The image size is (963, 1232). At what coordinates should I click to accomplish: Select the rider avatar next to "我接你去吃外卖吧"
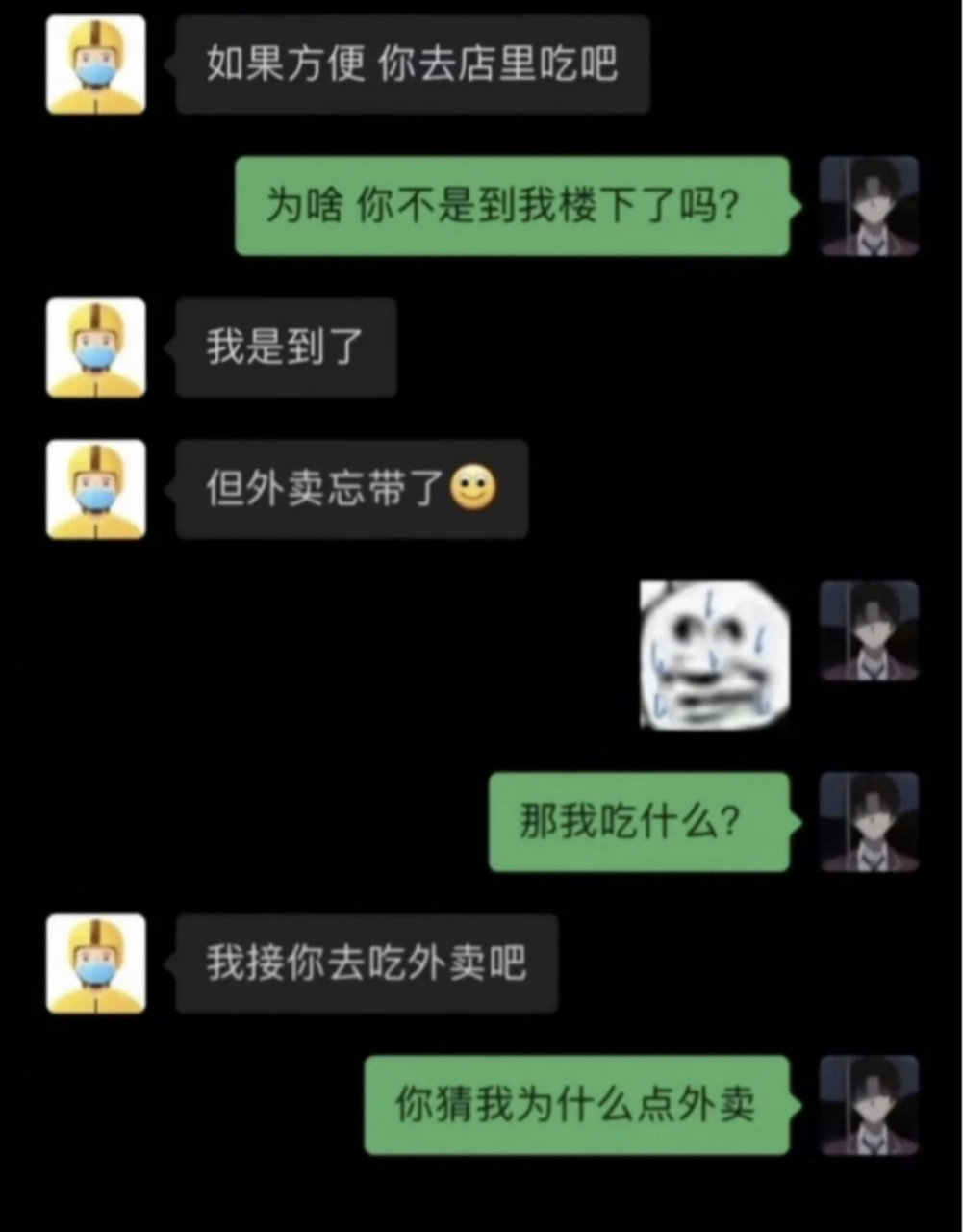tap(95, 963)
